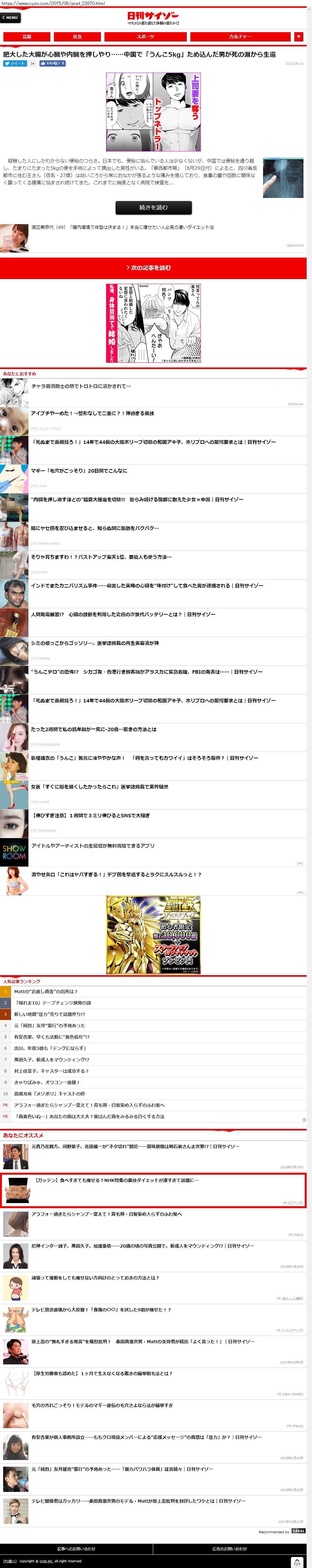312x1568 pixels.
Task: Tap 広告のお問い合わせ footer link
Action: (229, 1548)
